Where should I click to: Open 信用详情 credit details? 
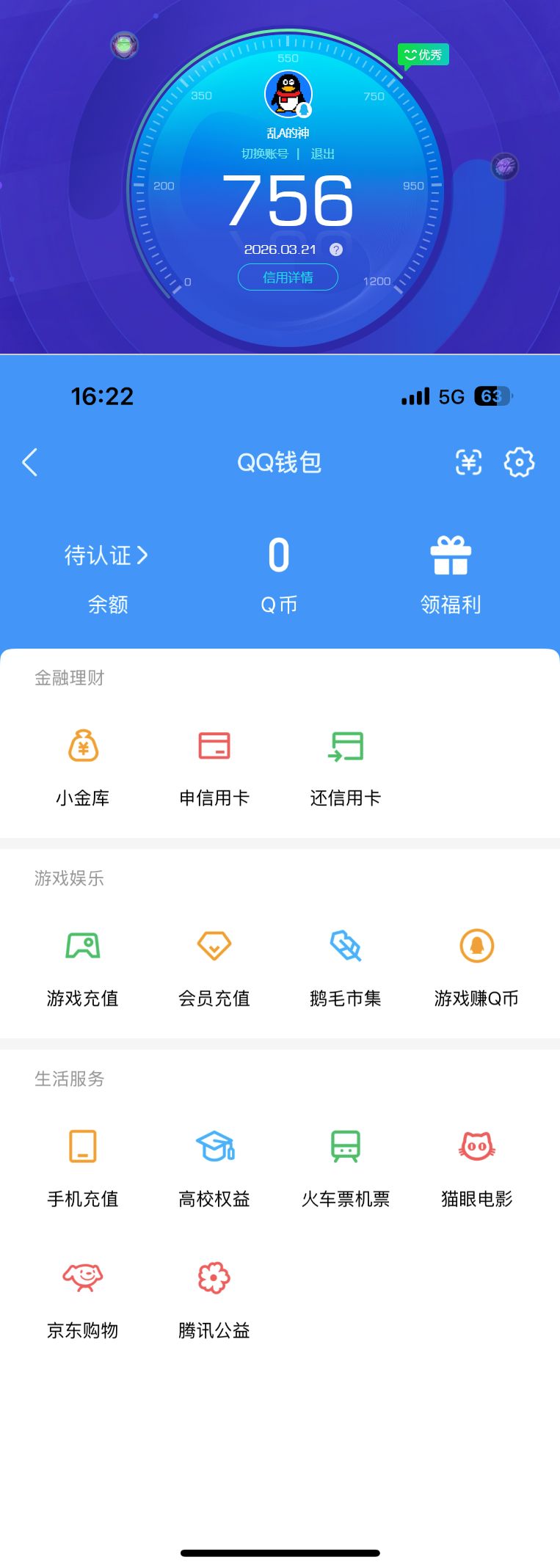pos(287,277)
